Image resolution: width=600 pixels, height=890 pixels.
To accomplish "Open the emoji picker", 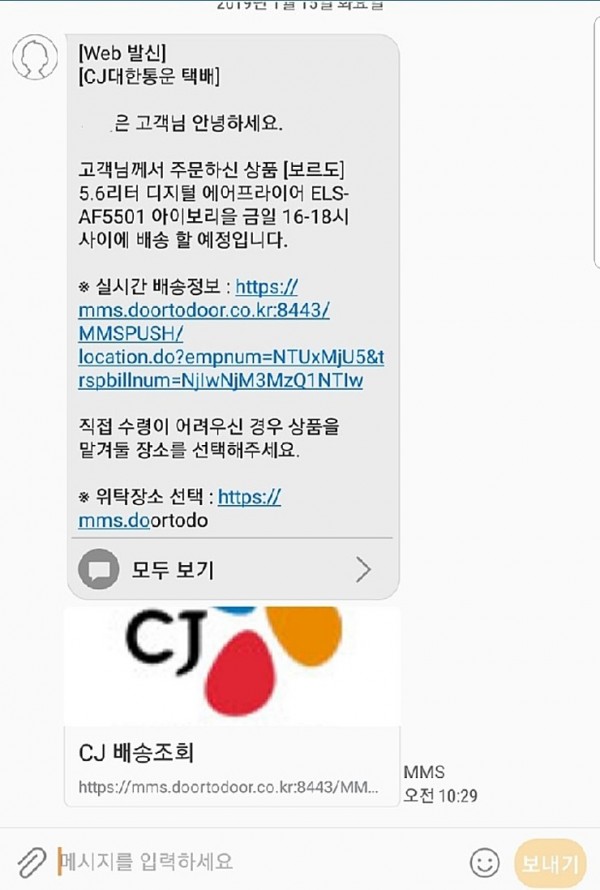I will click(485, 862).
